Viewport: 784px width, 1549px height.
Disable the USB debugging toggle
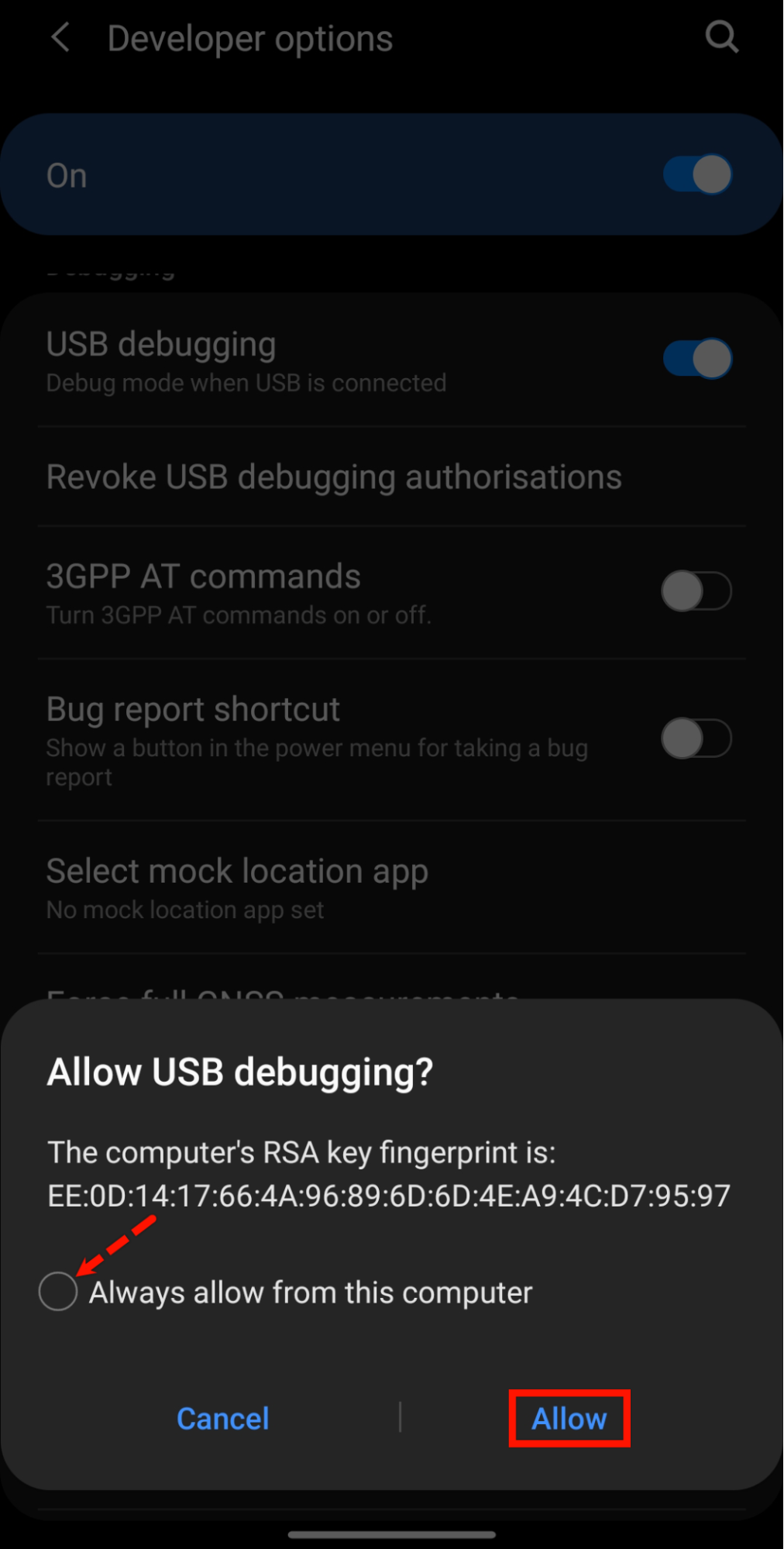pos(696,357)
